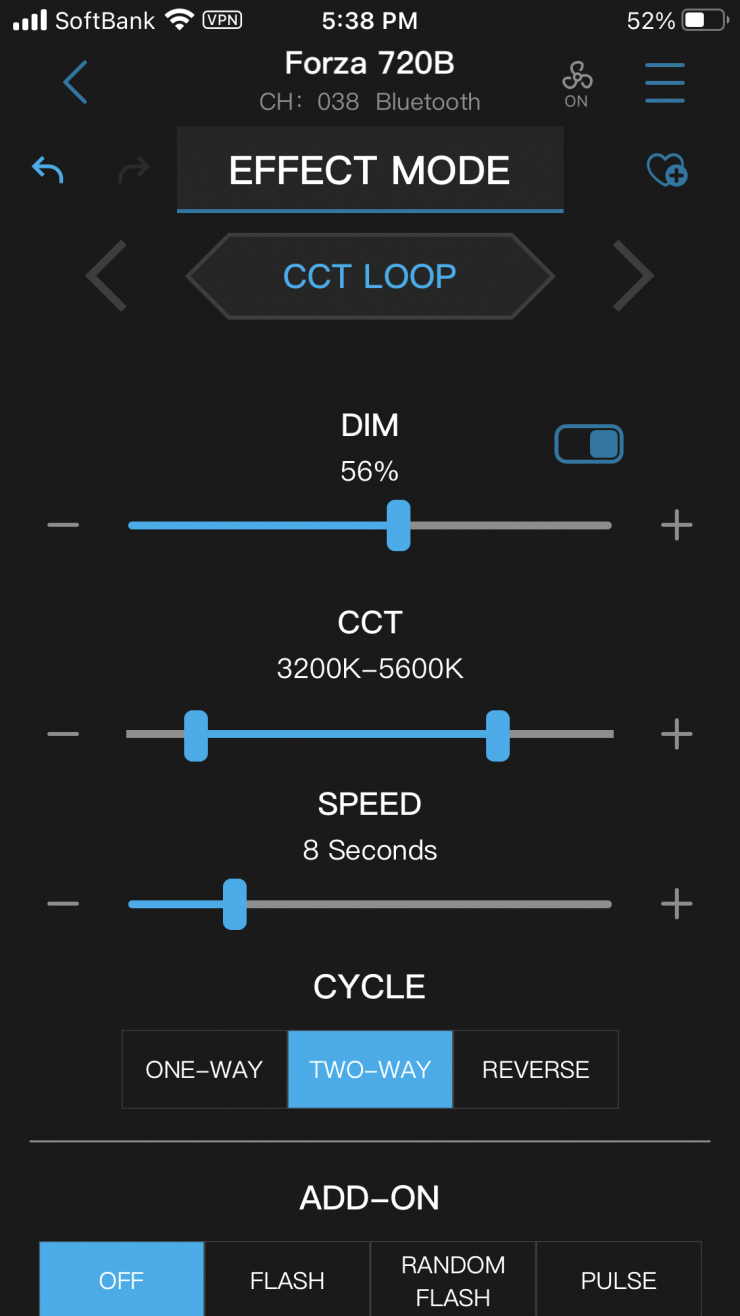
Task: Select REVERSE cycle
Action: 536,1069
